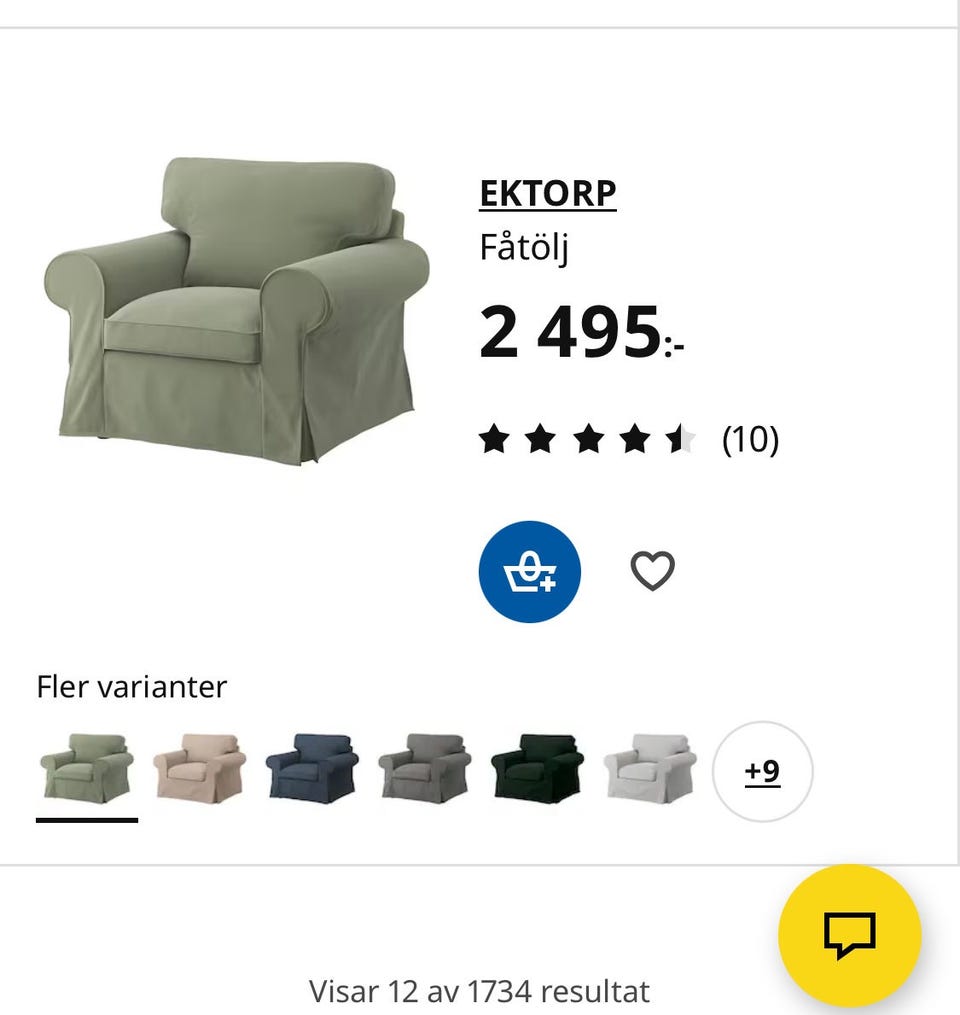
Task: Pick the dark green armchair variant
Action: (537, 768)
